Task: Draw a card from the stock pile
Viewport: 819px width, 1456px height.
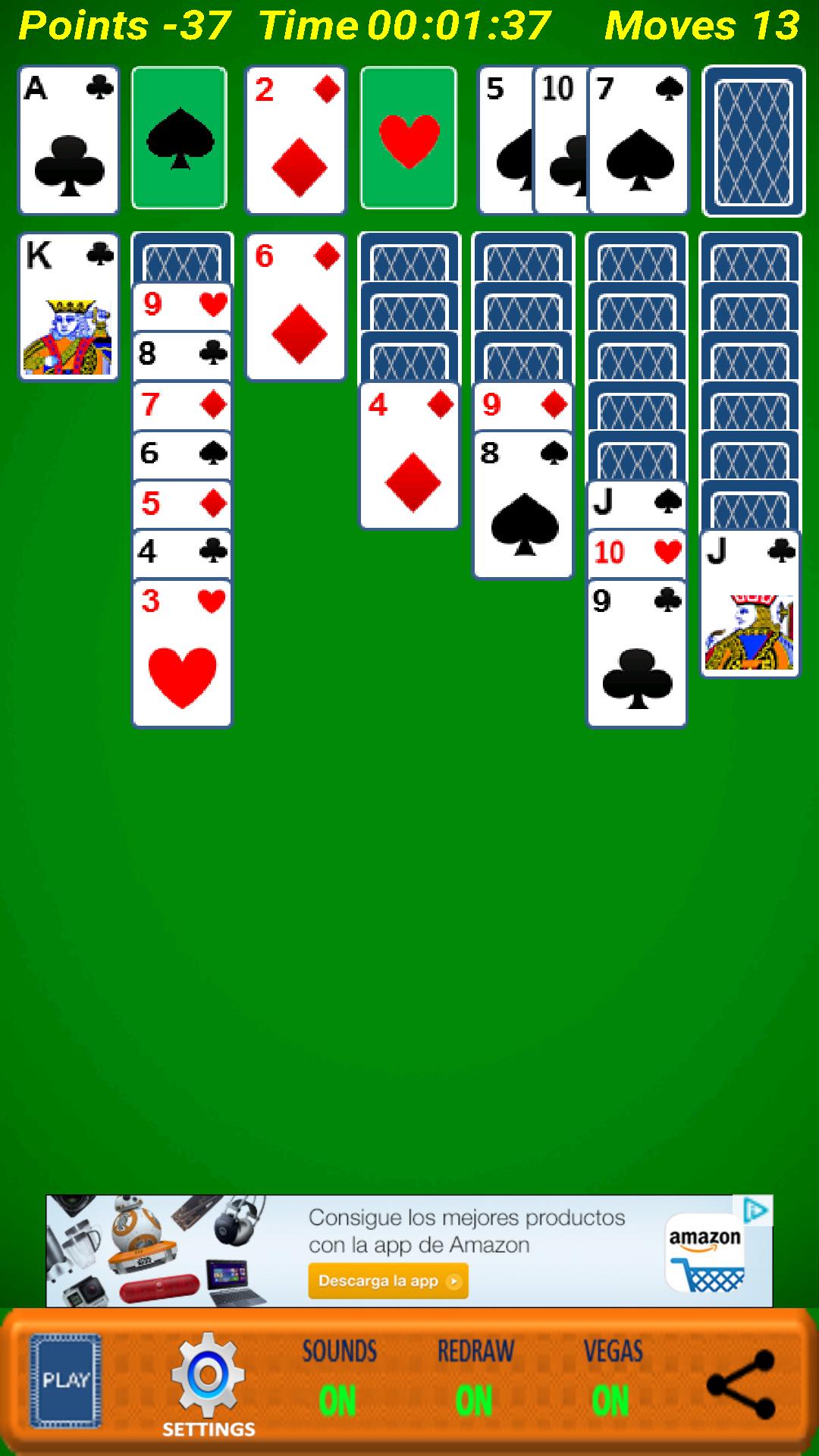Action: tap(753, 141)
